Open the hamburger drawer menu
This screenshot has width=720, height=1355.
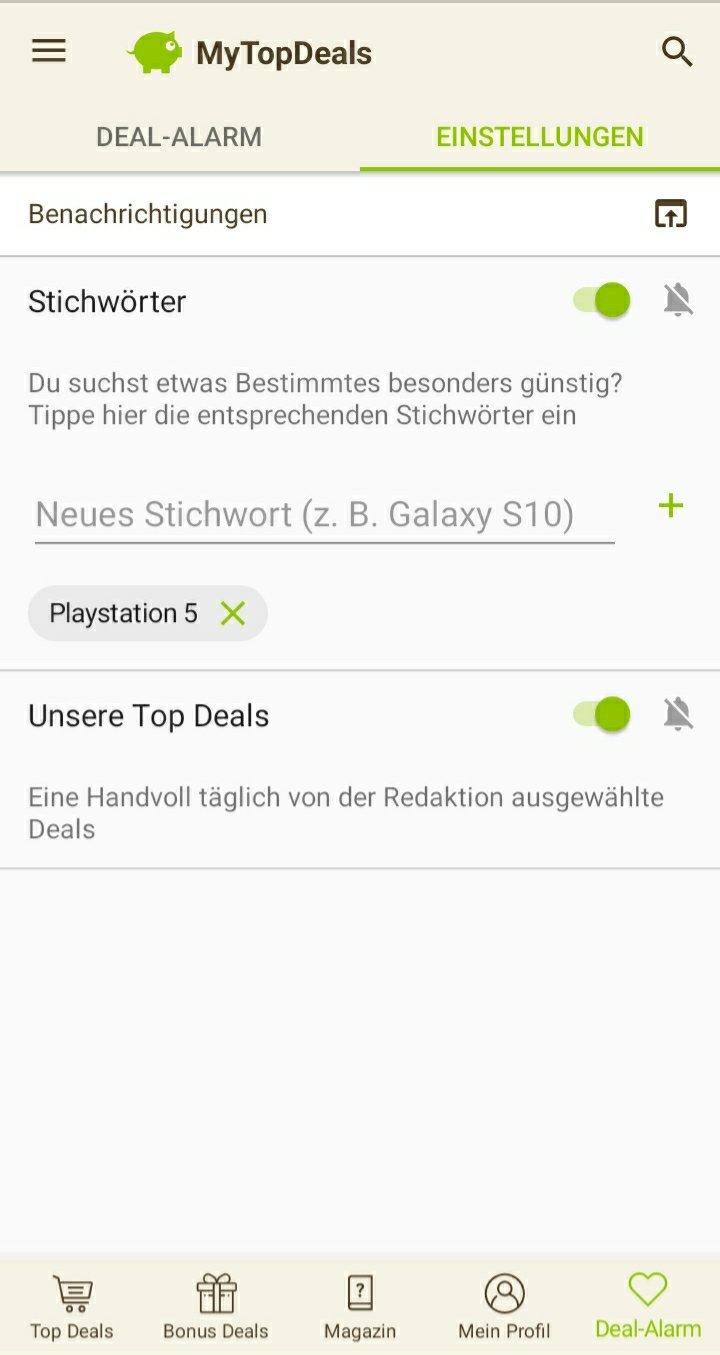[49, 52]
